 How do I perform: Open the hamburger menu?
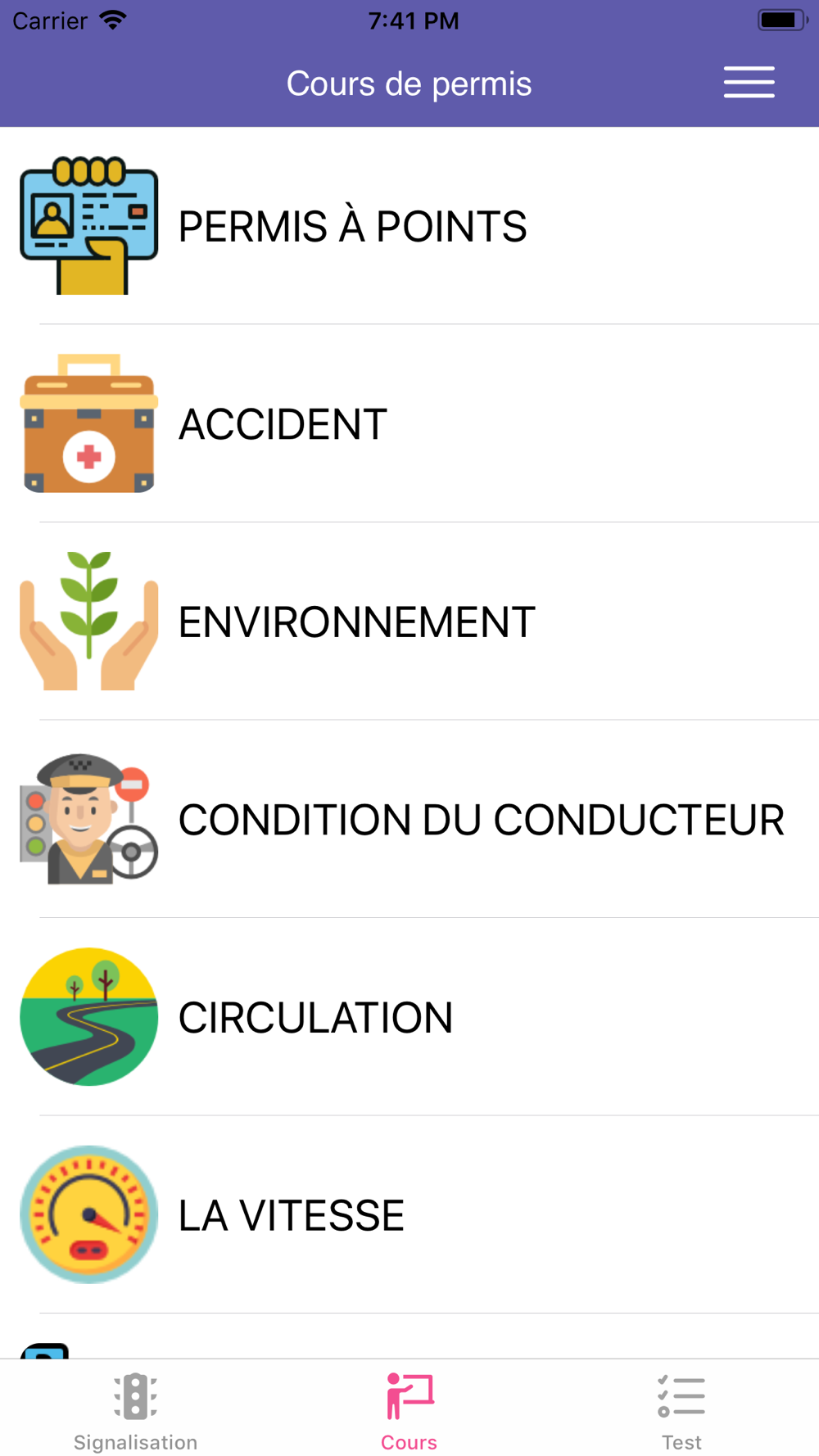(749, 83)
